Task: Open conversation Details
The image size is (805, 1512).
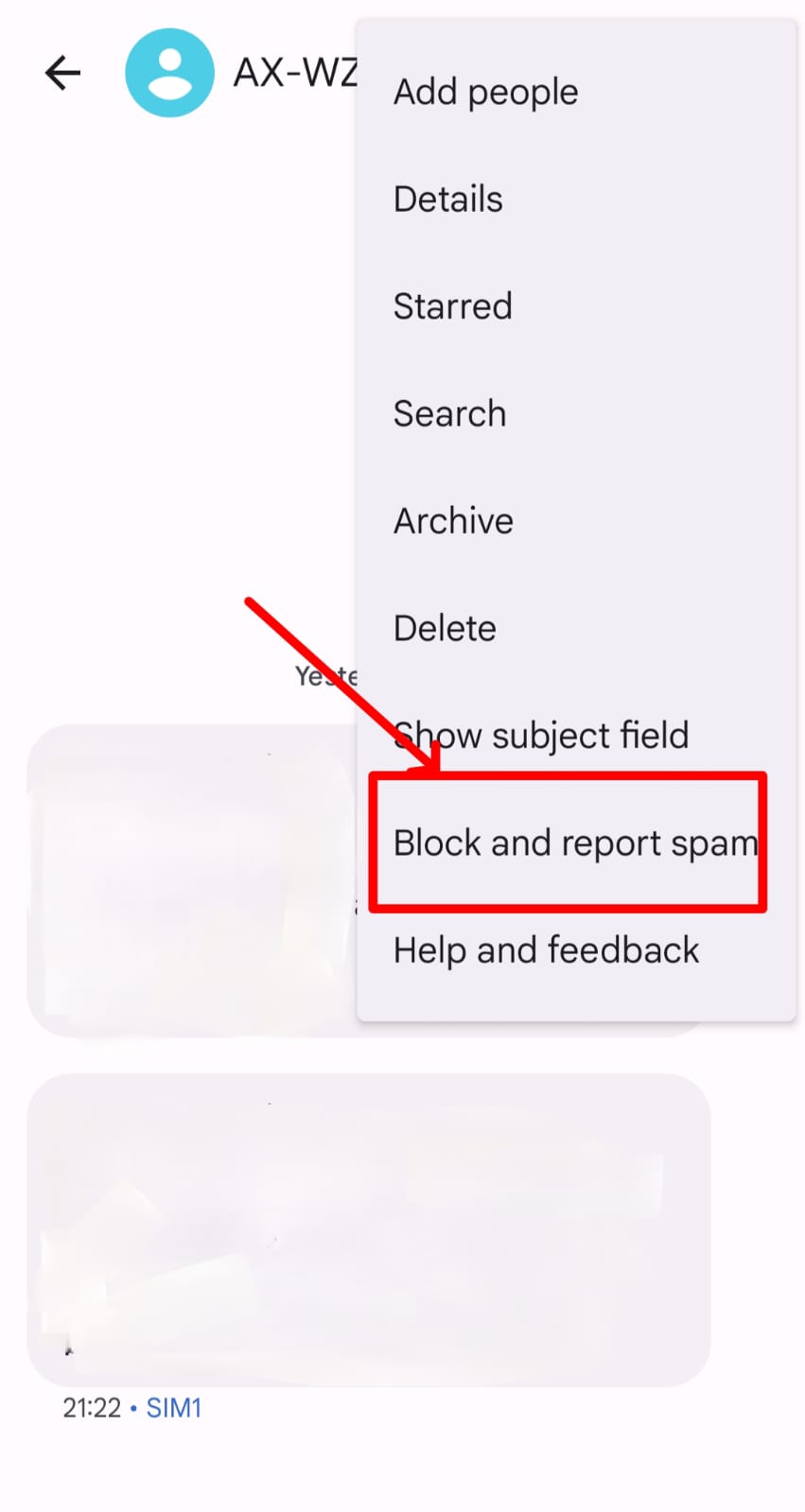Action: 447,200
